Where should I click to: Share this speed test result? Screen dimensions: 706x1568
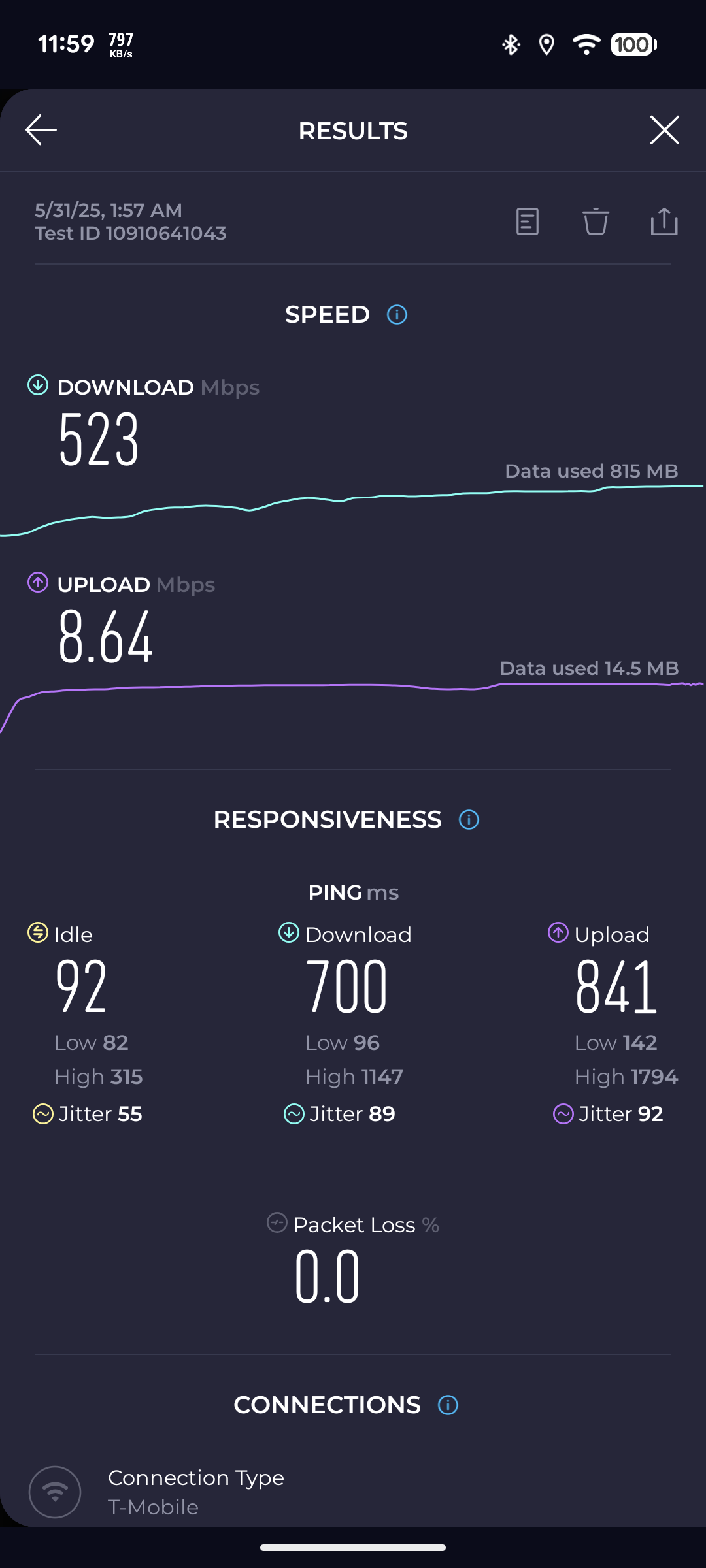(x=664, y=221)
